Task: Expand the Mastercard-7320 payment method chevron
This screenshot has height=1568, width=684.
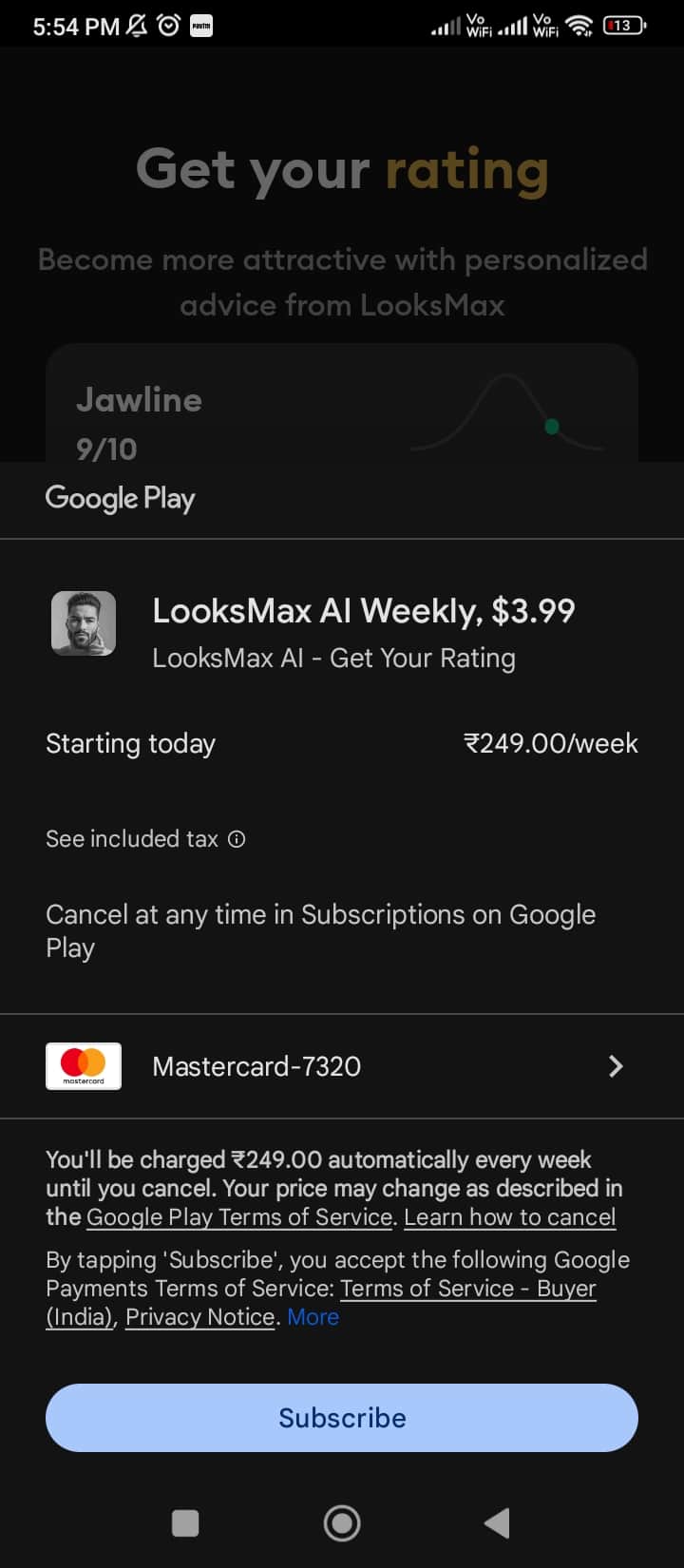Action: 615,1065
